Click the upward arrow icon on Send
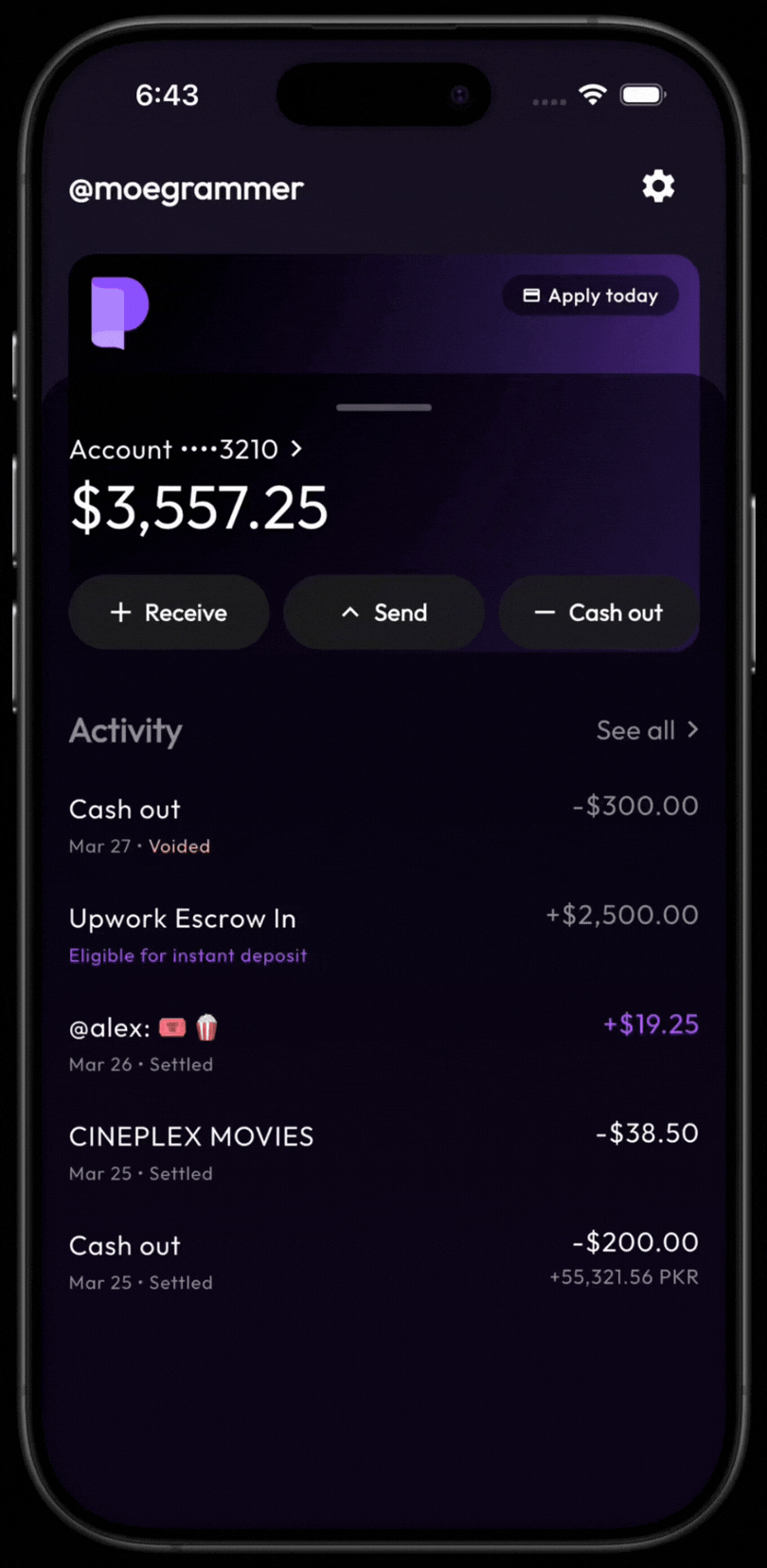Screen dimensions: 767x1568 (x=351, y=613)
